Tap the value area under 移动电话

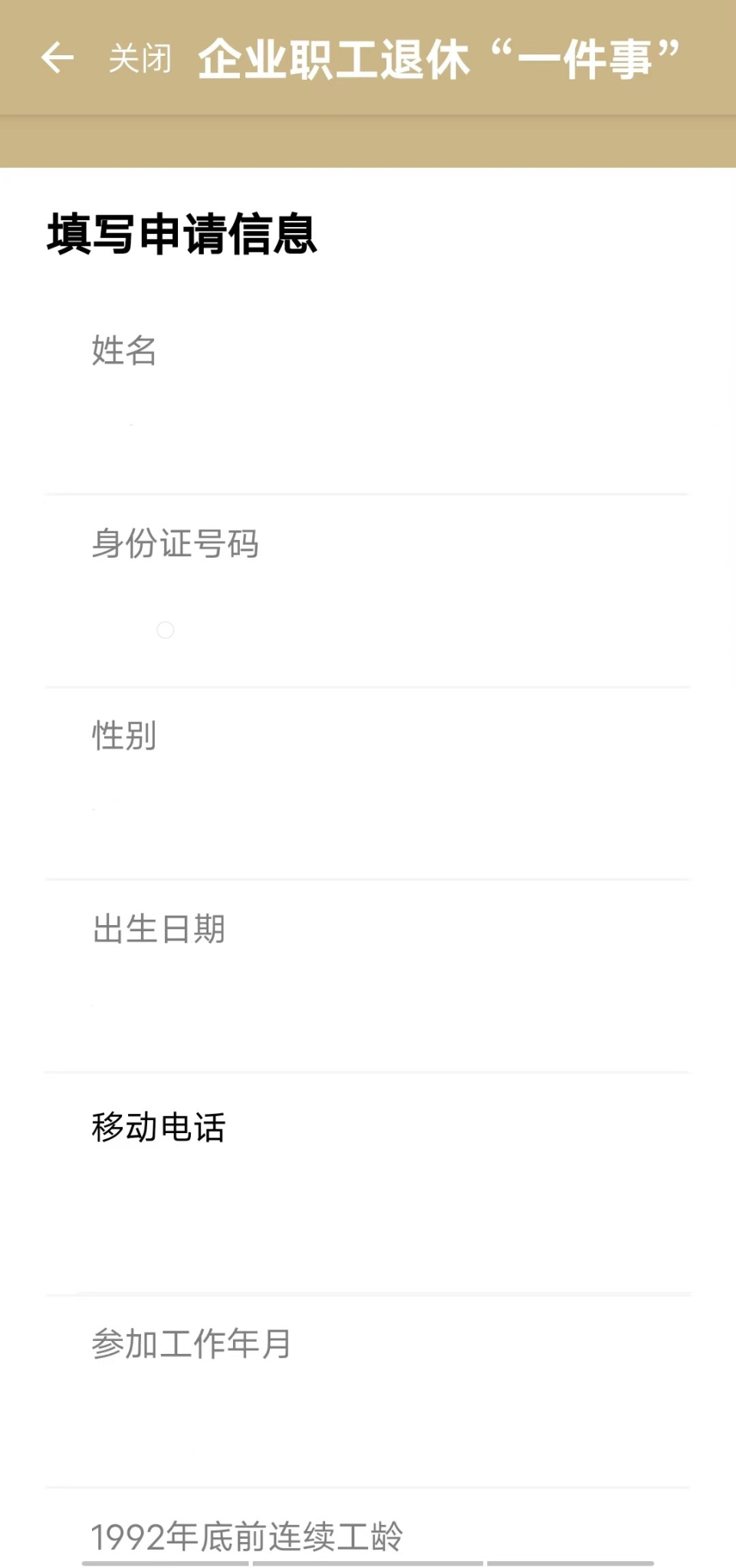(368, 1204)
